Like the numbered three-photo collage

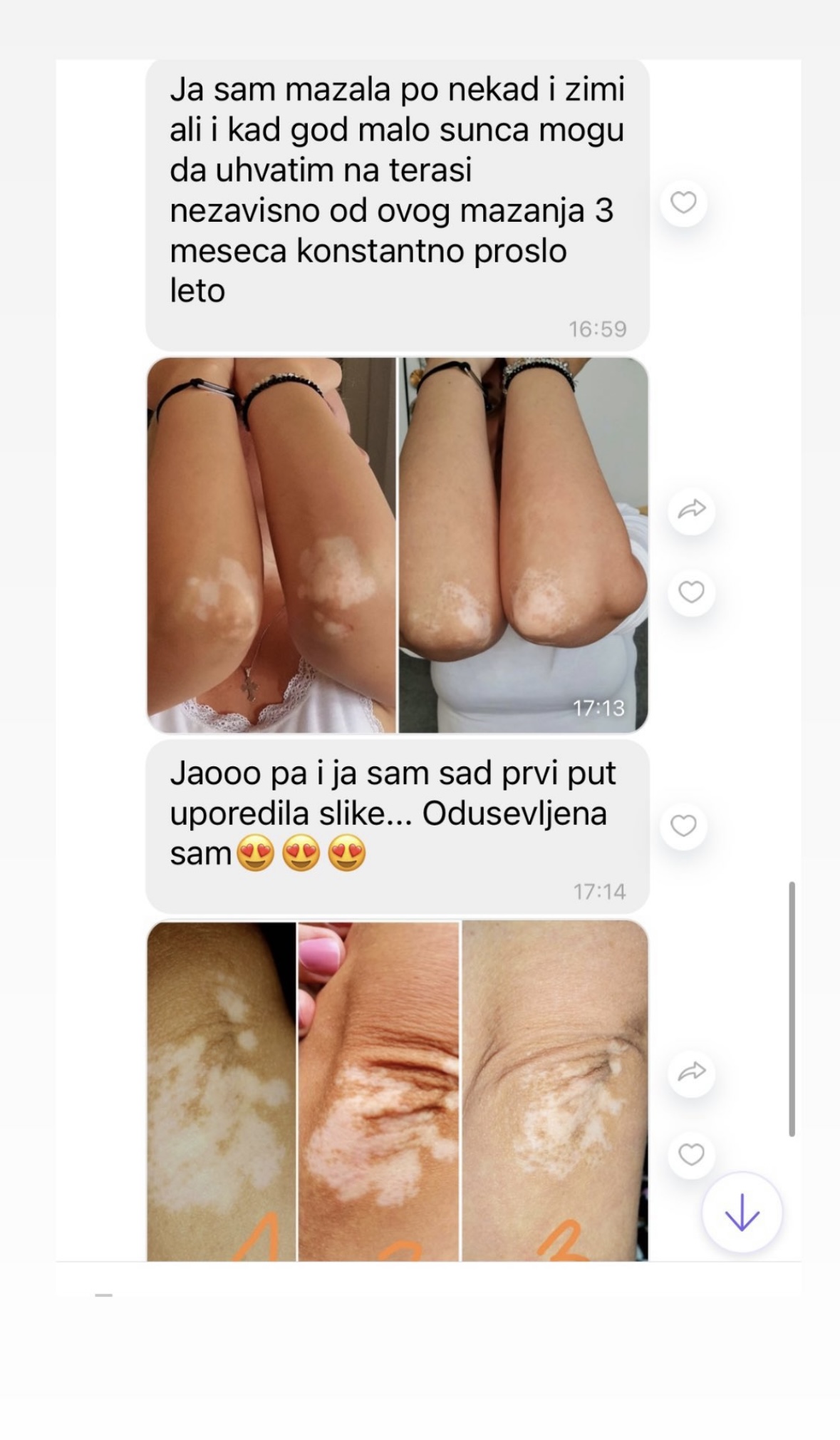691,1154
